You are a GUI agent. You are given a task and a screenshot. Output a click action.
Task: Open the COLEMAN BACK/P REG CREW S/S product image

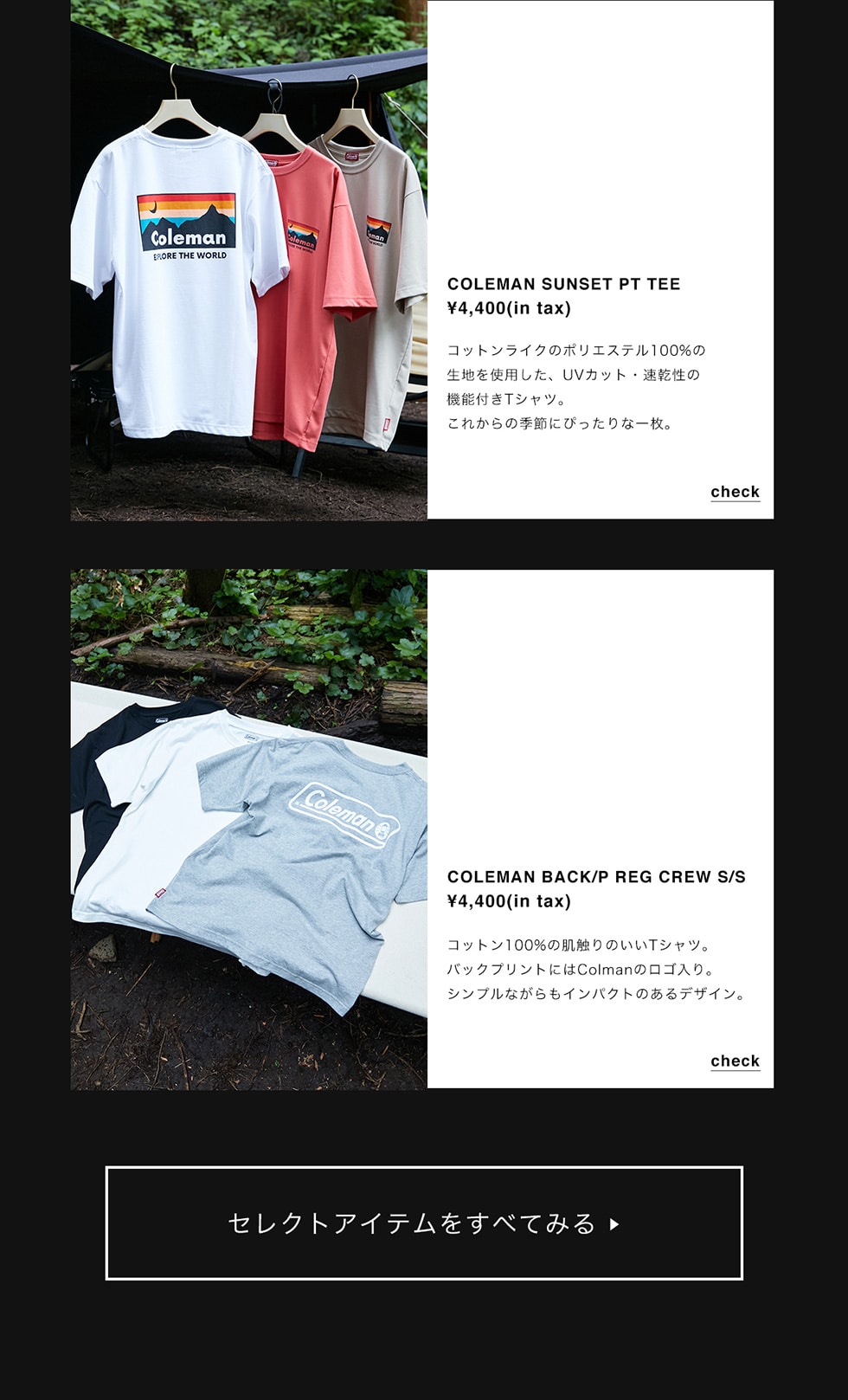(x=248, y=829)
